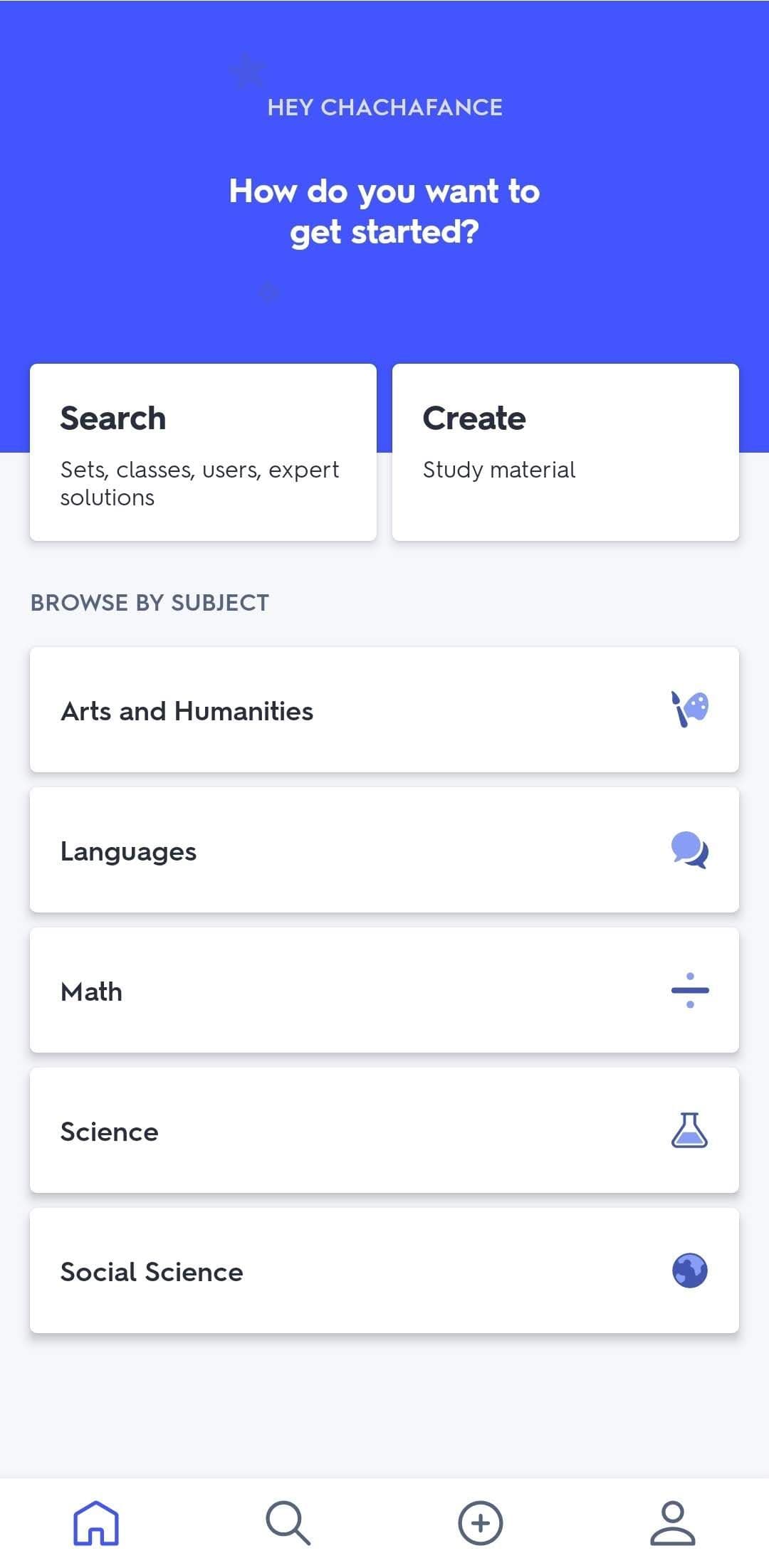Select the Arts and Humanities palette icon
The height and width of the screenshot is (1568, 769).
tap(689, 709)
